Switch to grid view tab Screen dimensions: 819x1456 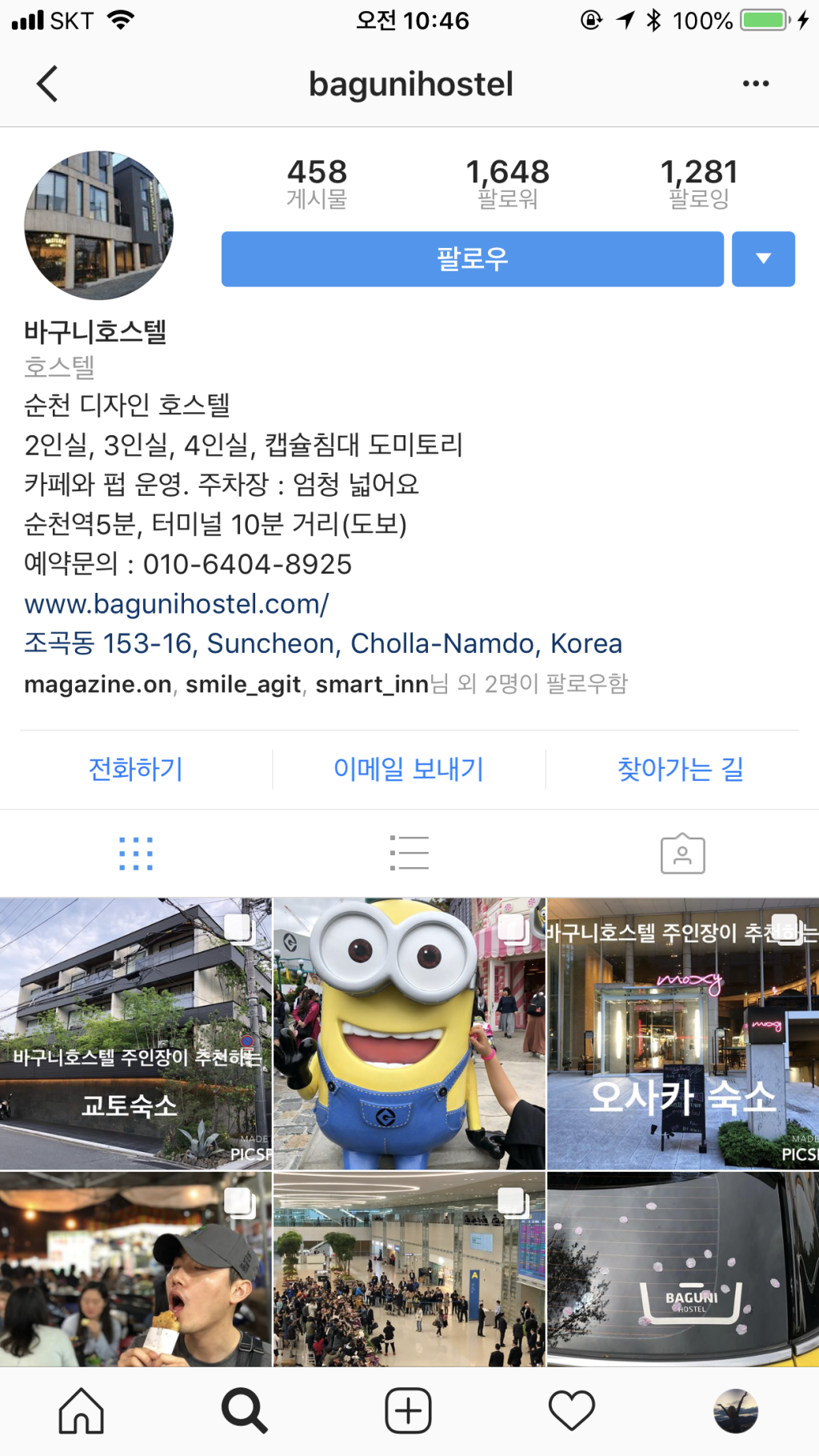pos(136,854)
